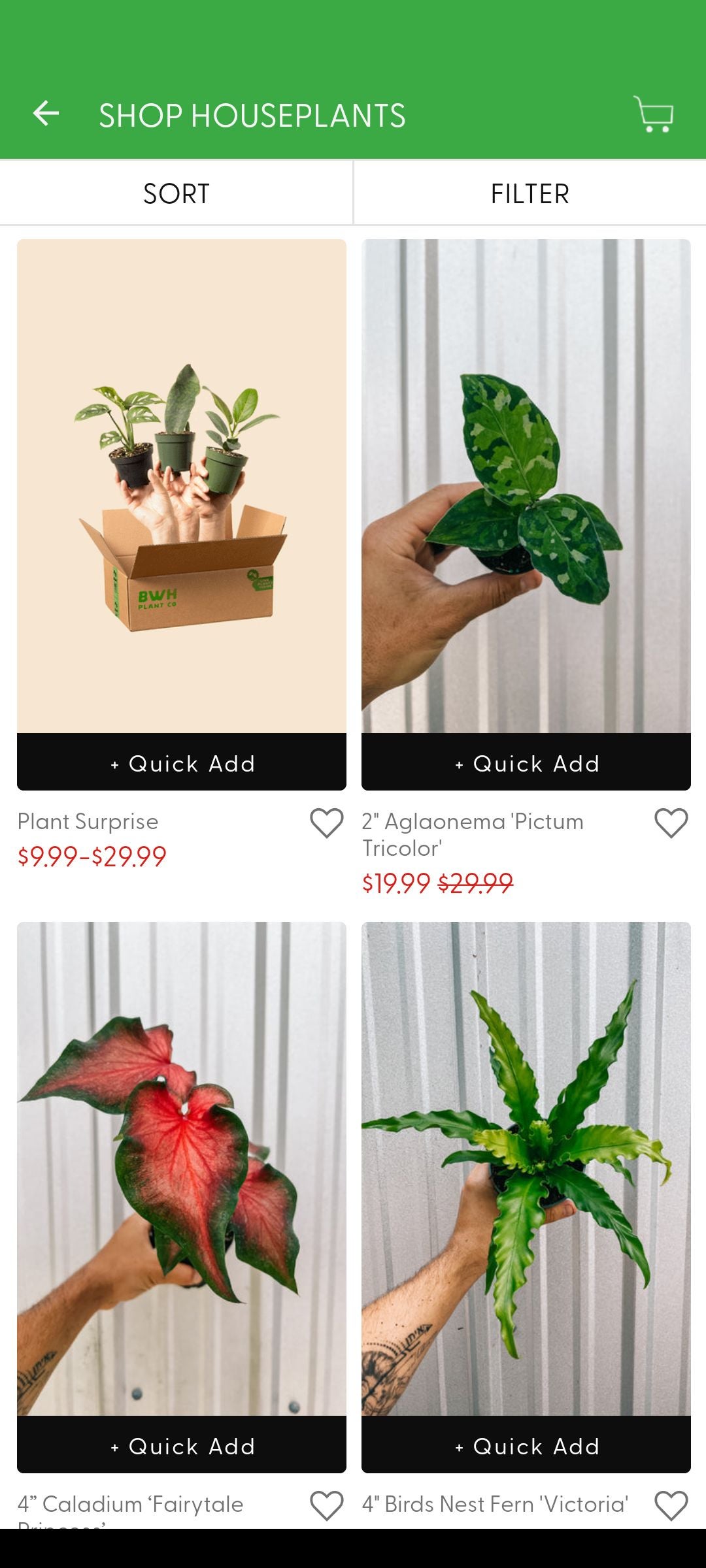Open the Sort options
The height and width of the screenshot is (1568, 706).
(x=176, y=193)
